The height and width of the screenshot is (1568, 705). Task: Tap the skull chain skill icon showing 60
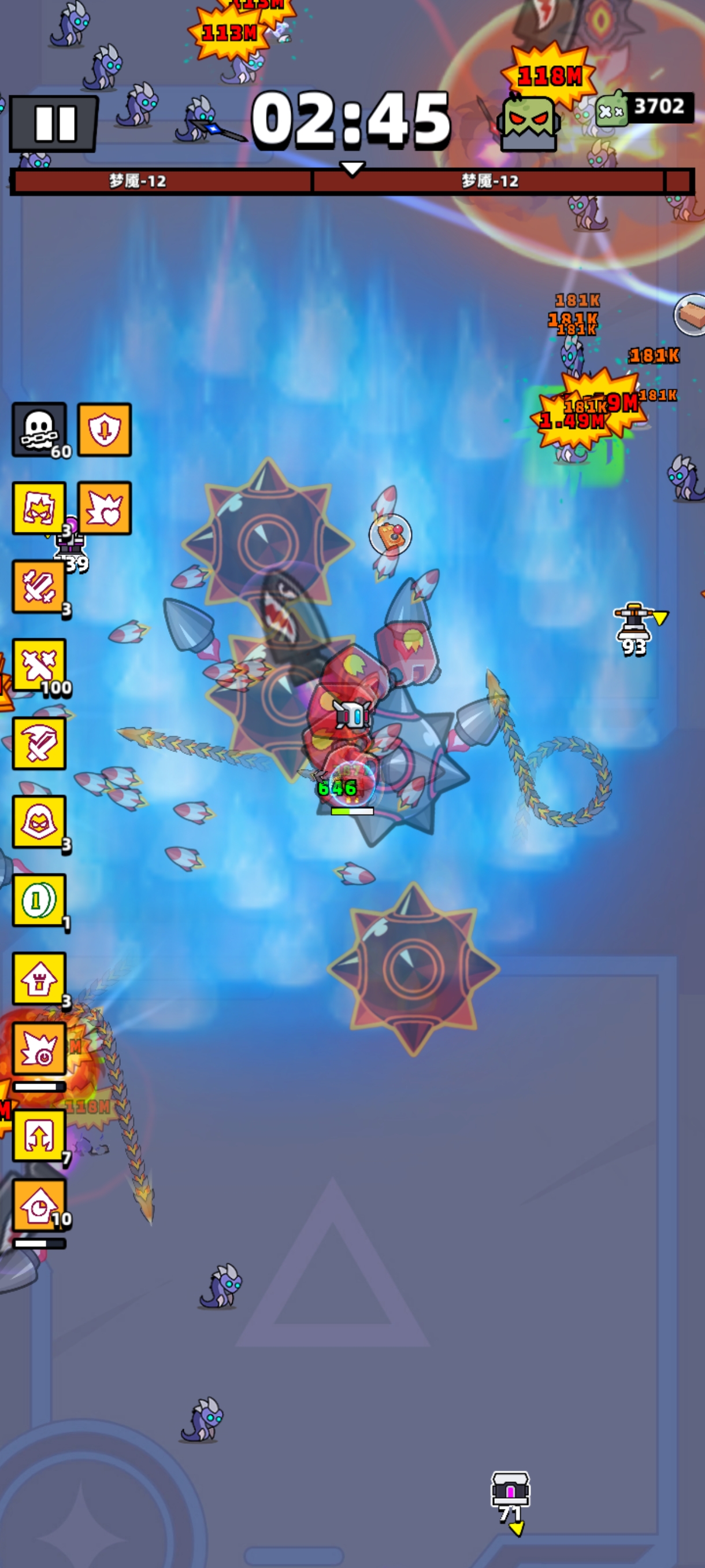coord(39,429)
